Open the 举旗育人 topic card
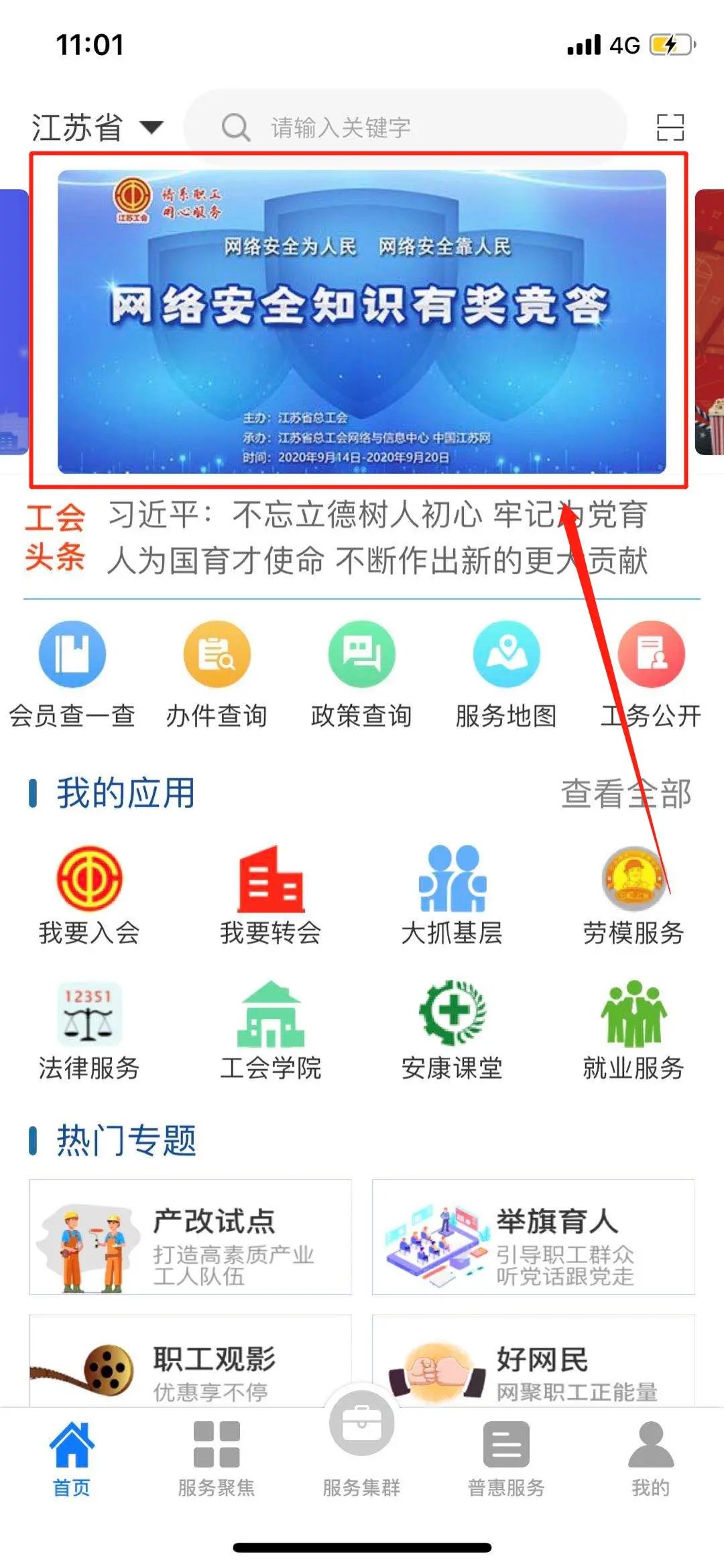 [534, 1237]
